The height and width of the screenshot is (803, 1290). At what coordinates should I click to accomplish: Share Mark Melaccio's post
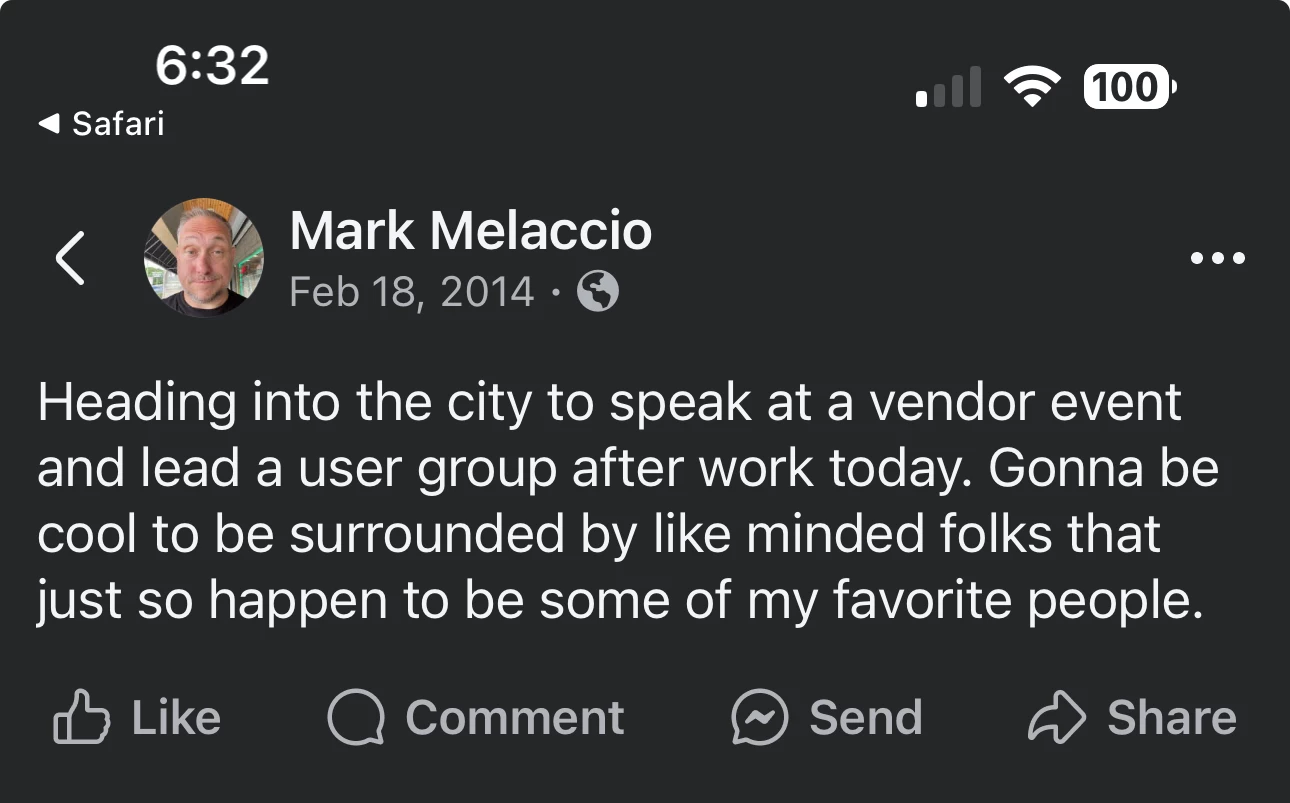tap(1132, 718)
